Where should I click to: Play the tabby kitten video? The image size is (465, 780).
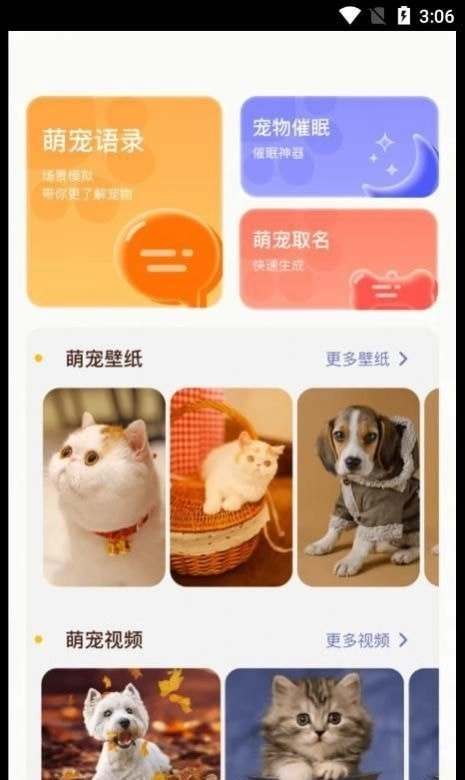(x=315, y=724)
